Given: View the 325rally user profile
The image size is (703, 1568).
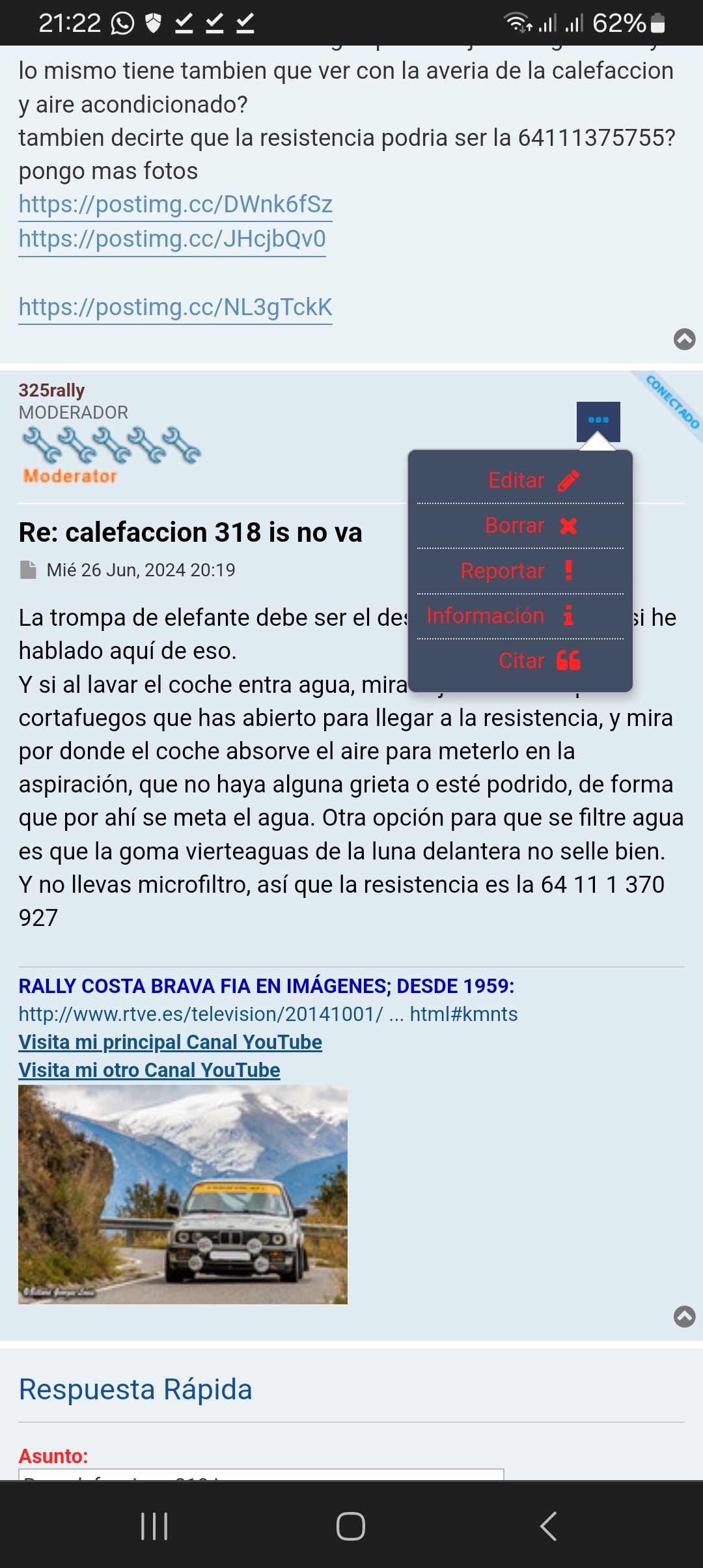Looking at the screenshot, I should coord(51,390).
